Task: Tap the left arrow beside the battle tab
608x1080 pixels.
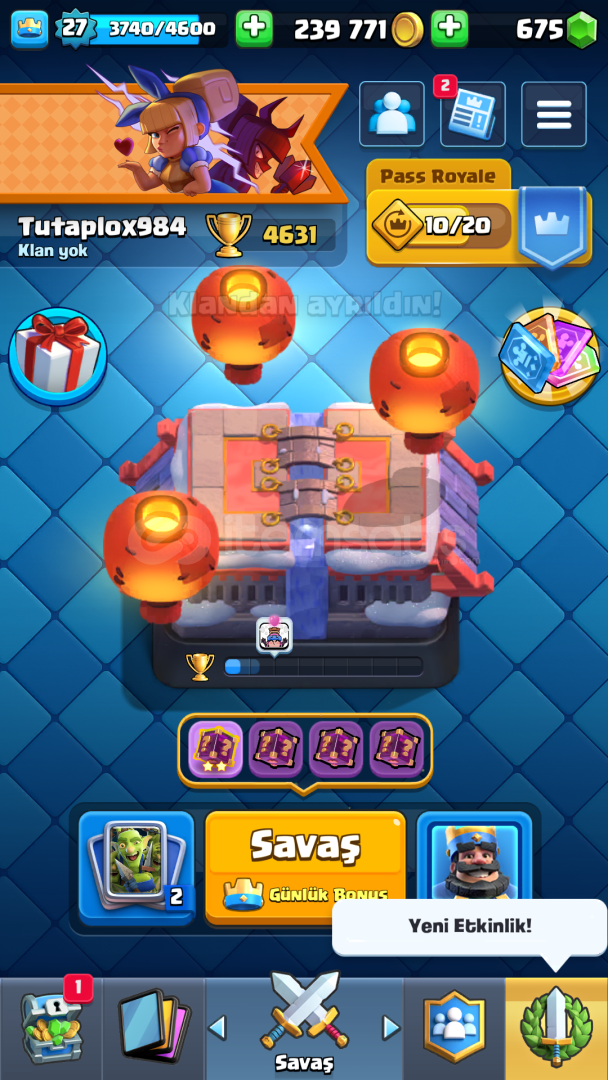Action: 217,1028
